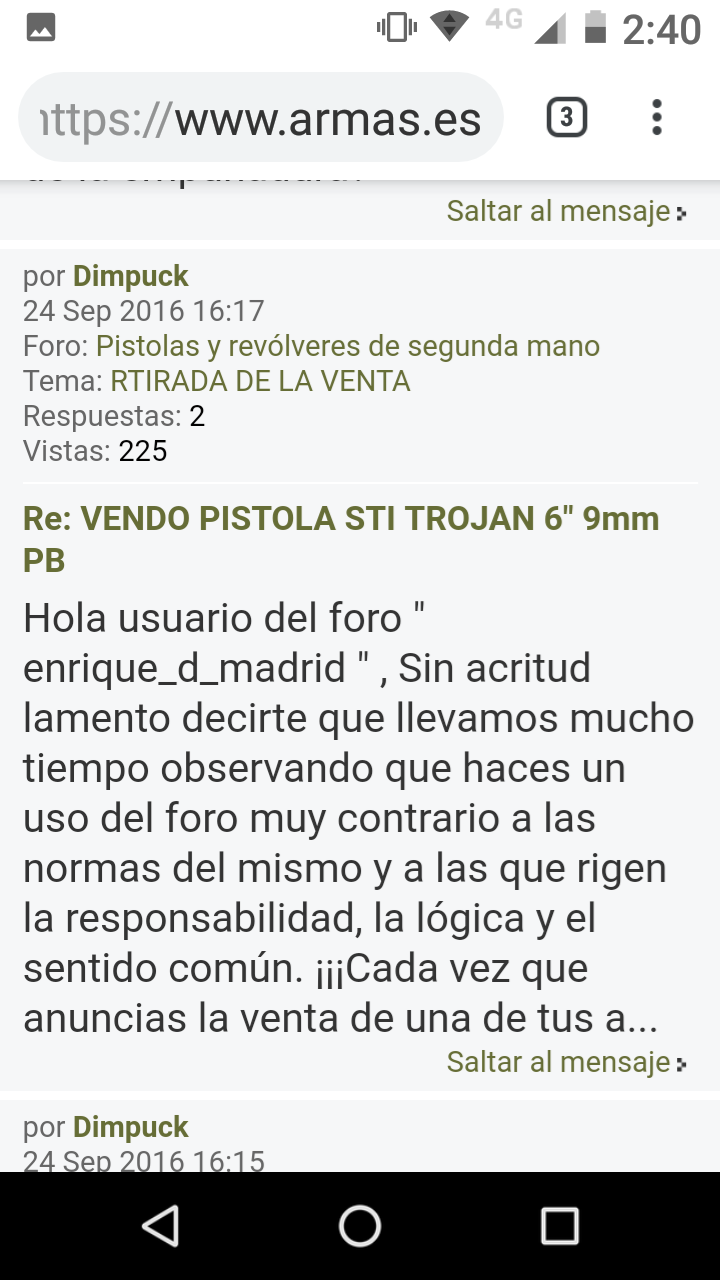The image size is (720, 1280).
Task: Open the topic 'RTIRADA DE LA VENTA'
Action: point(260,381)
